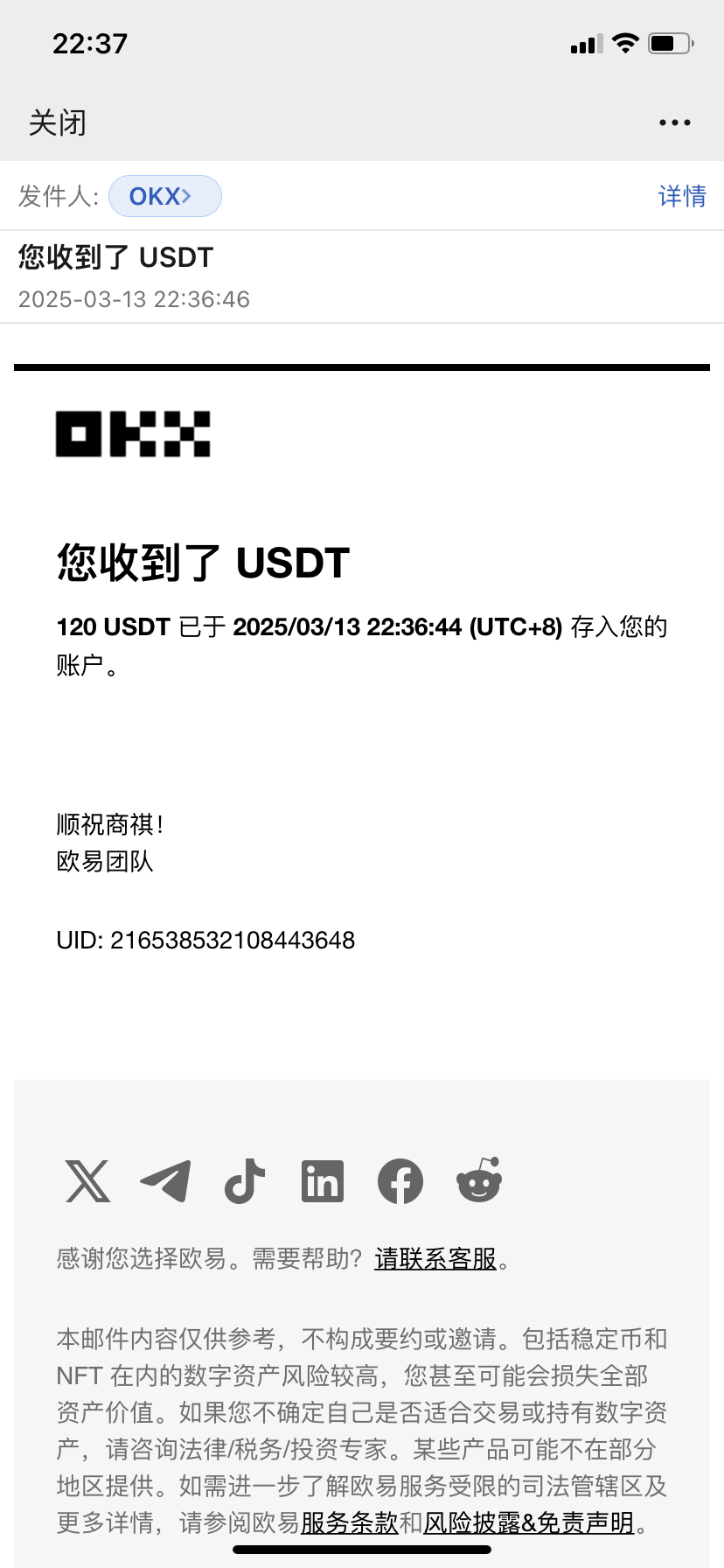724x1568 pixels.
Task: Open OKX's X (Twitter) page
Action: coord(87,1181)
